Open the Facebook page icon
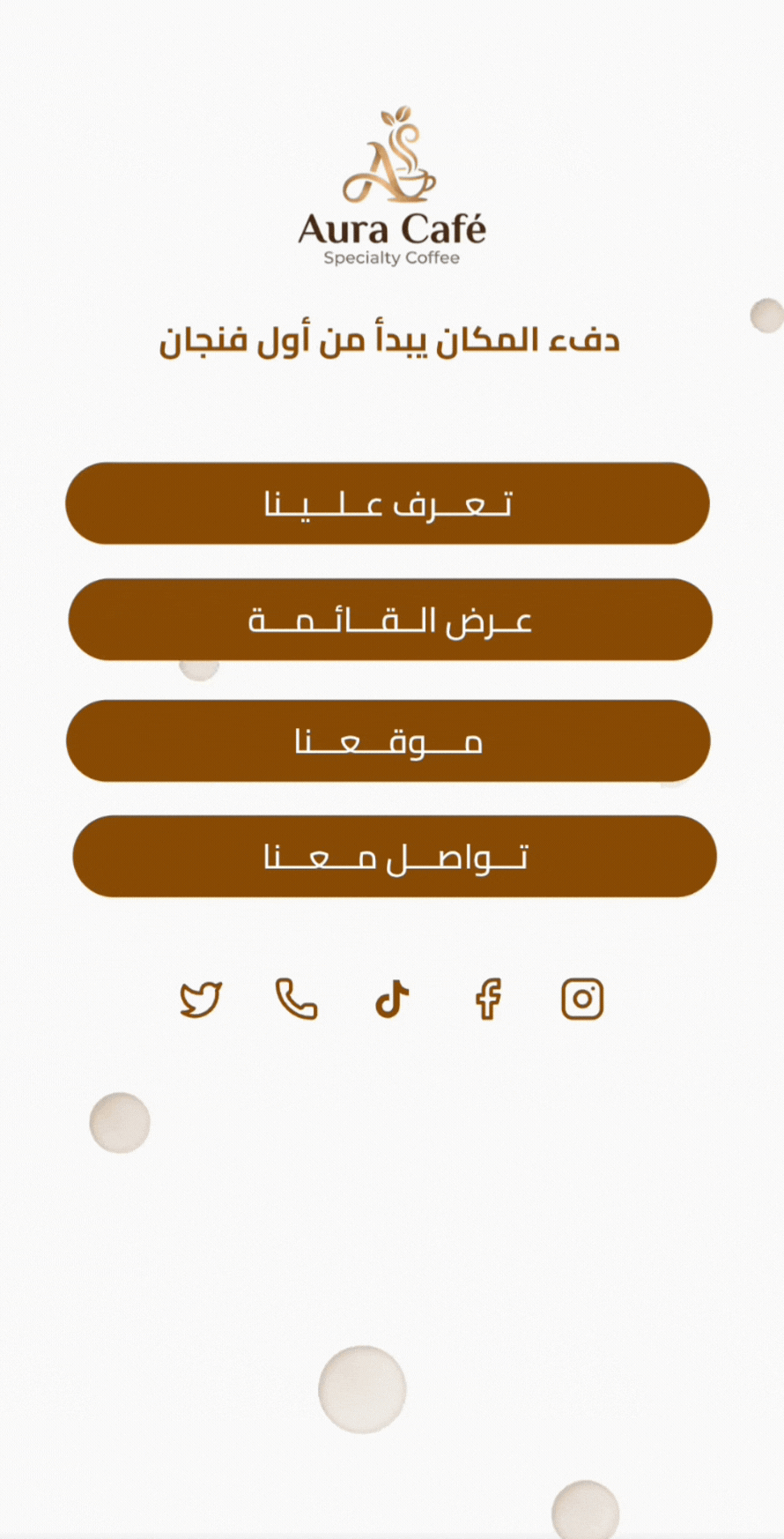The width and height of the screenshot is (784, 1539). [x=488, y=1000]
